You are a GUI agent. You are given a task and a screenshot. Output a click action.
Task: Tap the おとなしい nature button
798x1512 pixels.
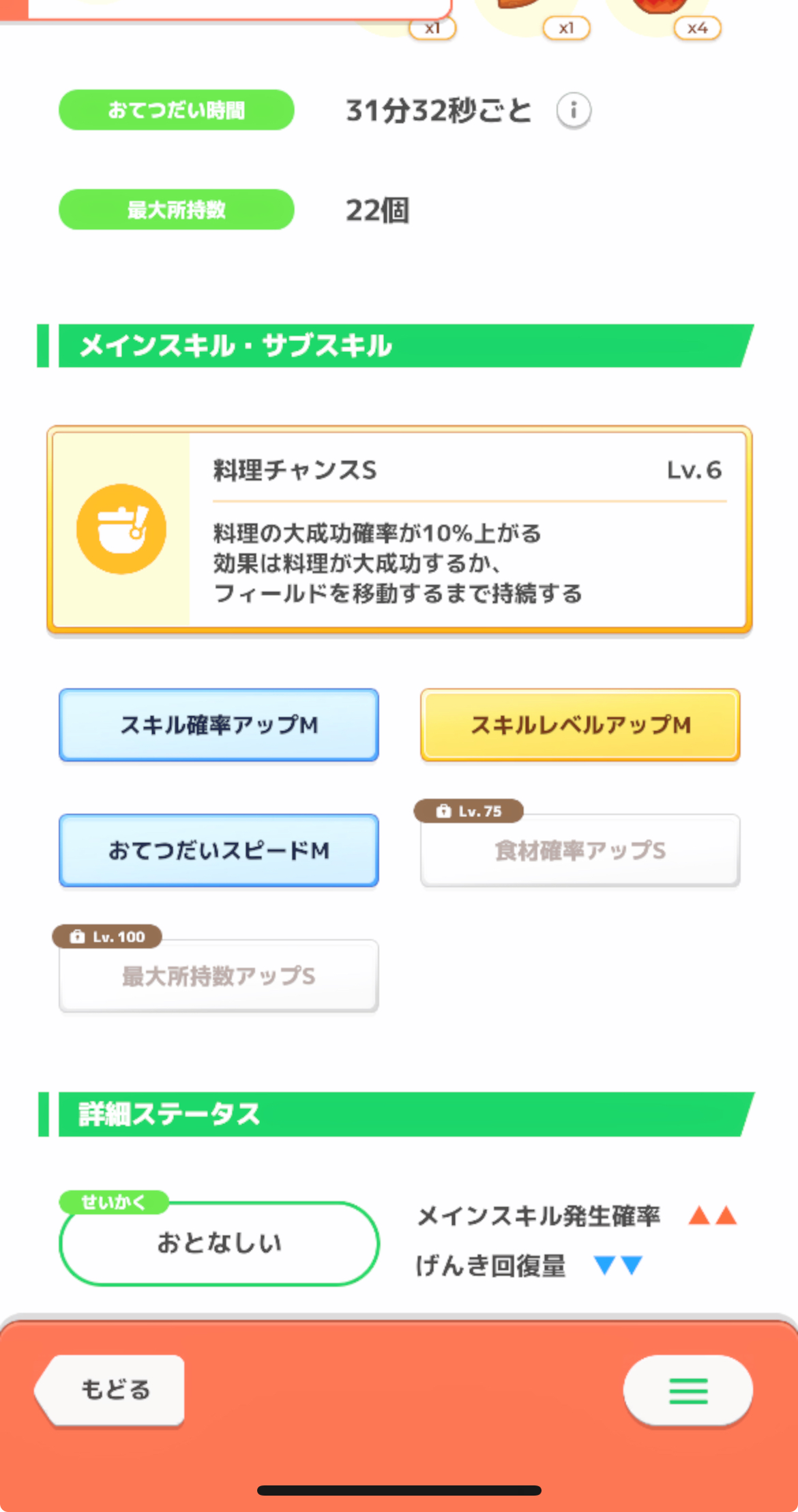pyautogui.click(x=219, y=1243)
